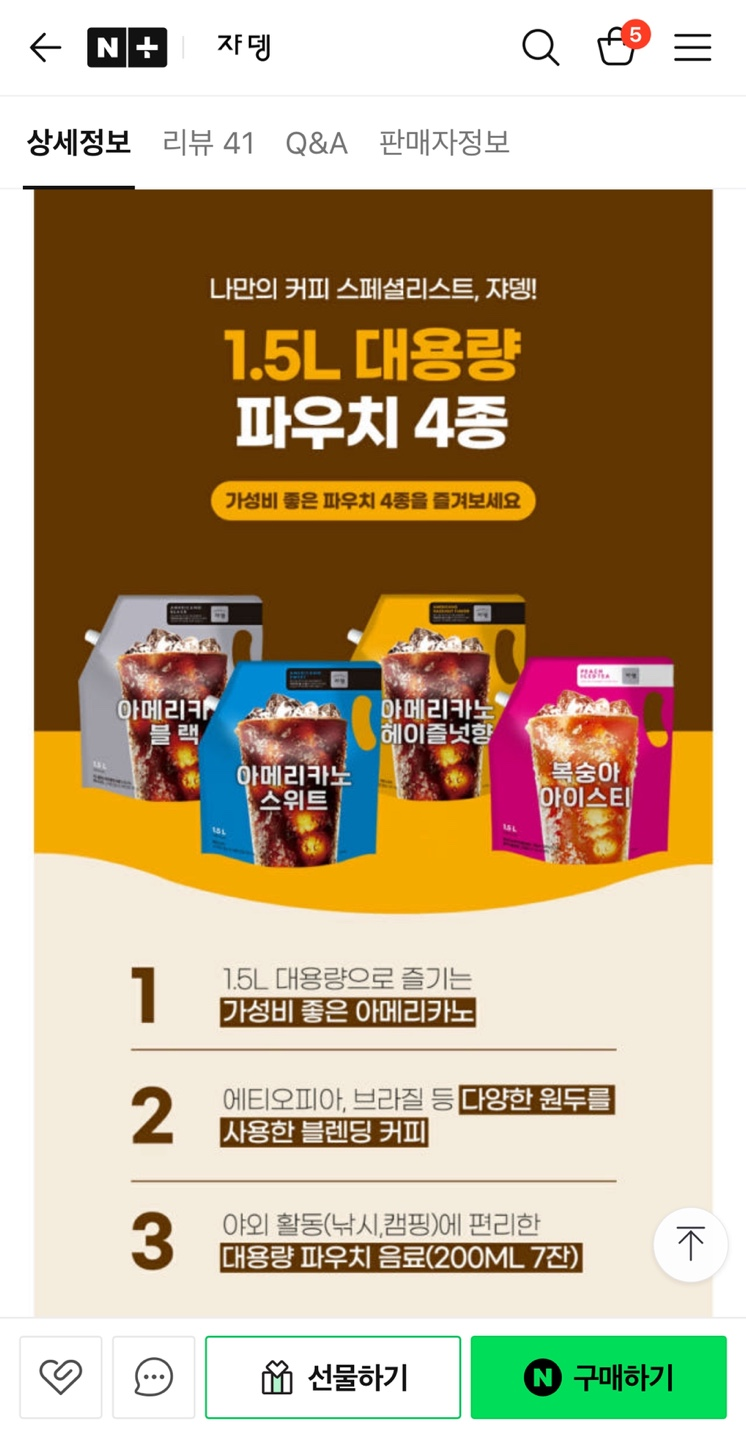This screenshot has height=1440, width=746.
Task: Add product to wishlist with heart icon
Action: (x=61, y=1377)
